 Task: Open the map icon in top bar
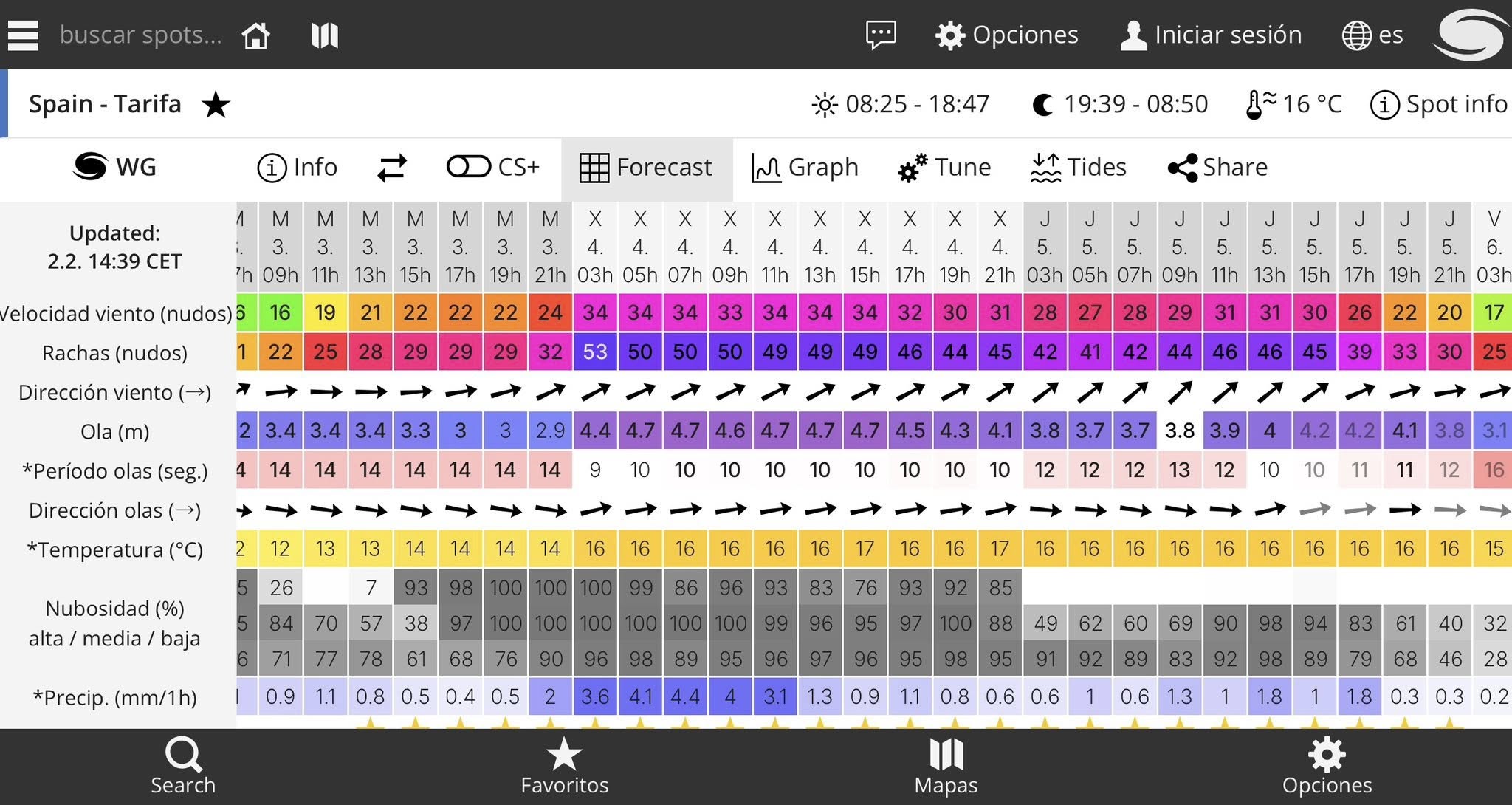pyautogui.click(x=324, y=35)
